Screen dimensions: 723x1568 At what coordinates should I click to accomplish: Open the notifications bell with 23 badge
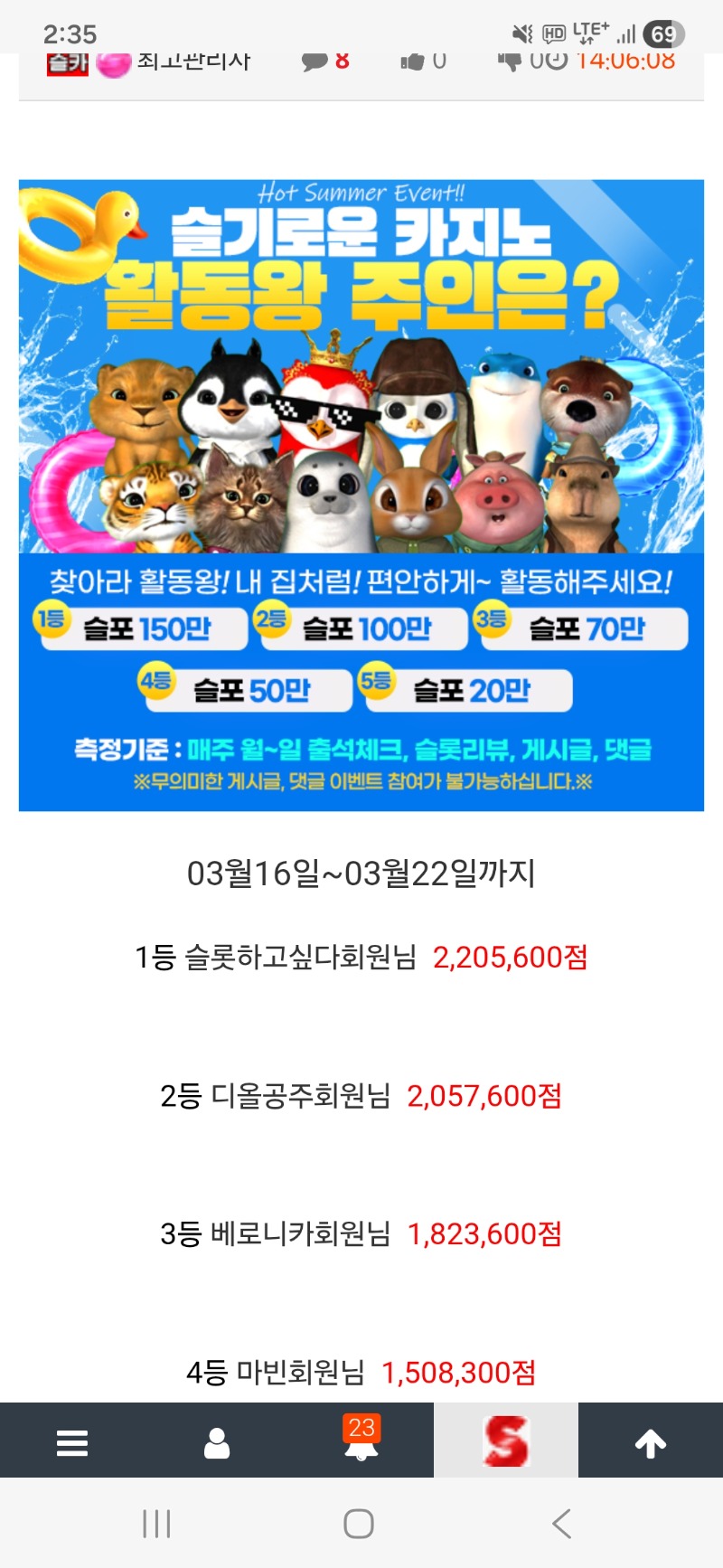tap(361, 1441)
